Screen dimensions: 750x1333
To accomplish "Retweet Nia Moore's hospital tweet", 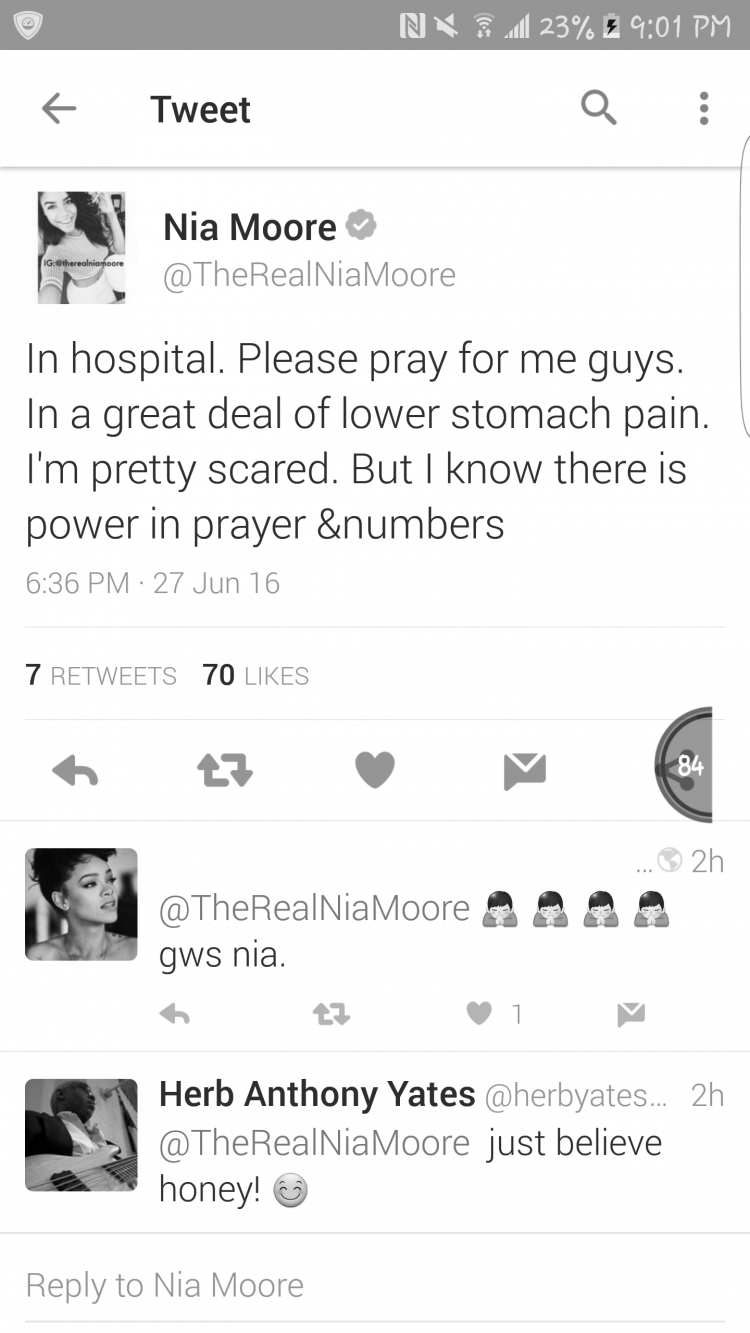I will tap(225, 770).
